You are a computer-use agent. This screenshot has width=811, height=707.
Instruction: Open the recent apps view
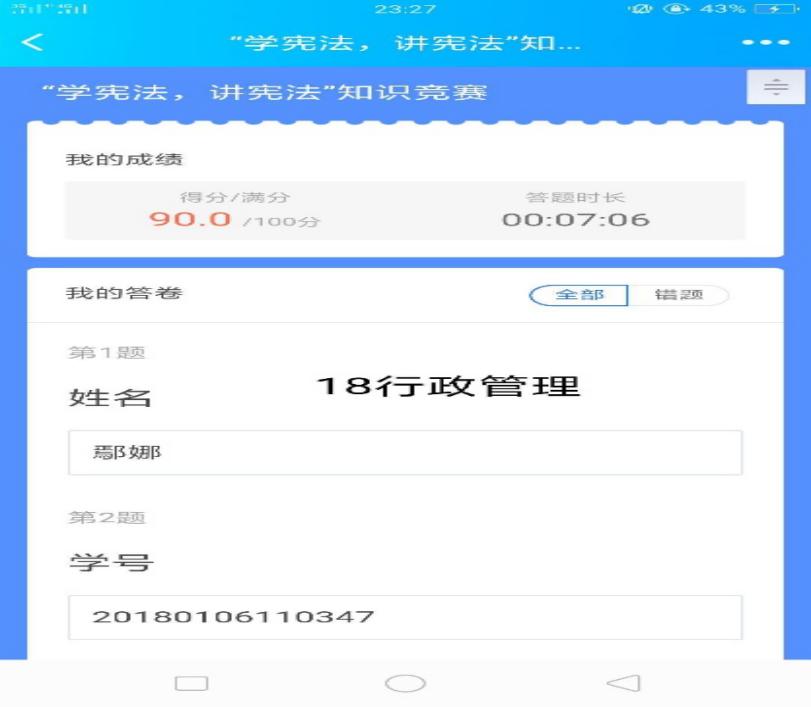pyautogui.click(x=191, y=684)
